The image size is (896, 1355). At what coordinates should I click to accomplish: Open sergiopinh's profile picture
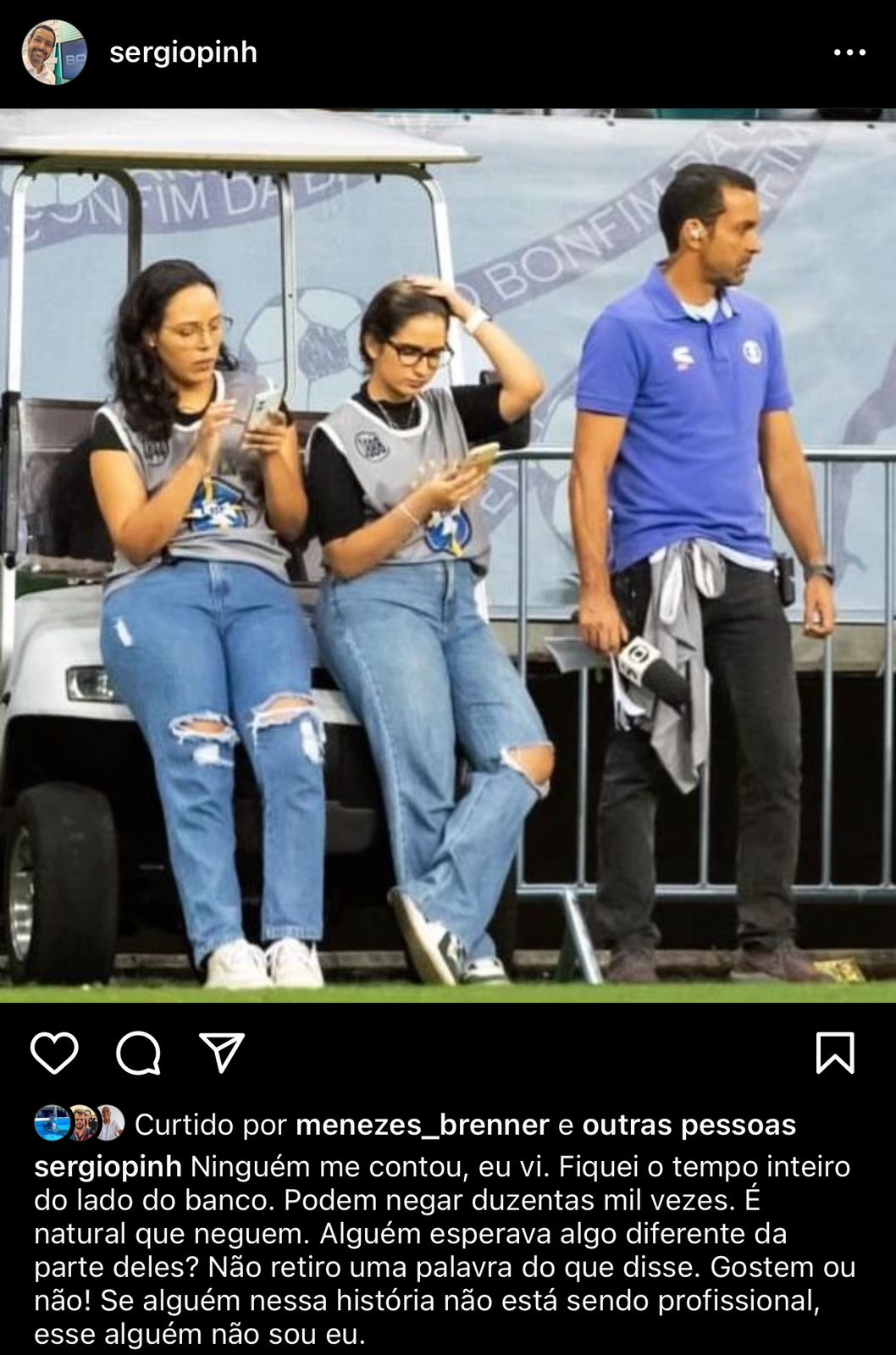[x=53, y=53]
